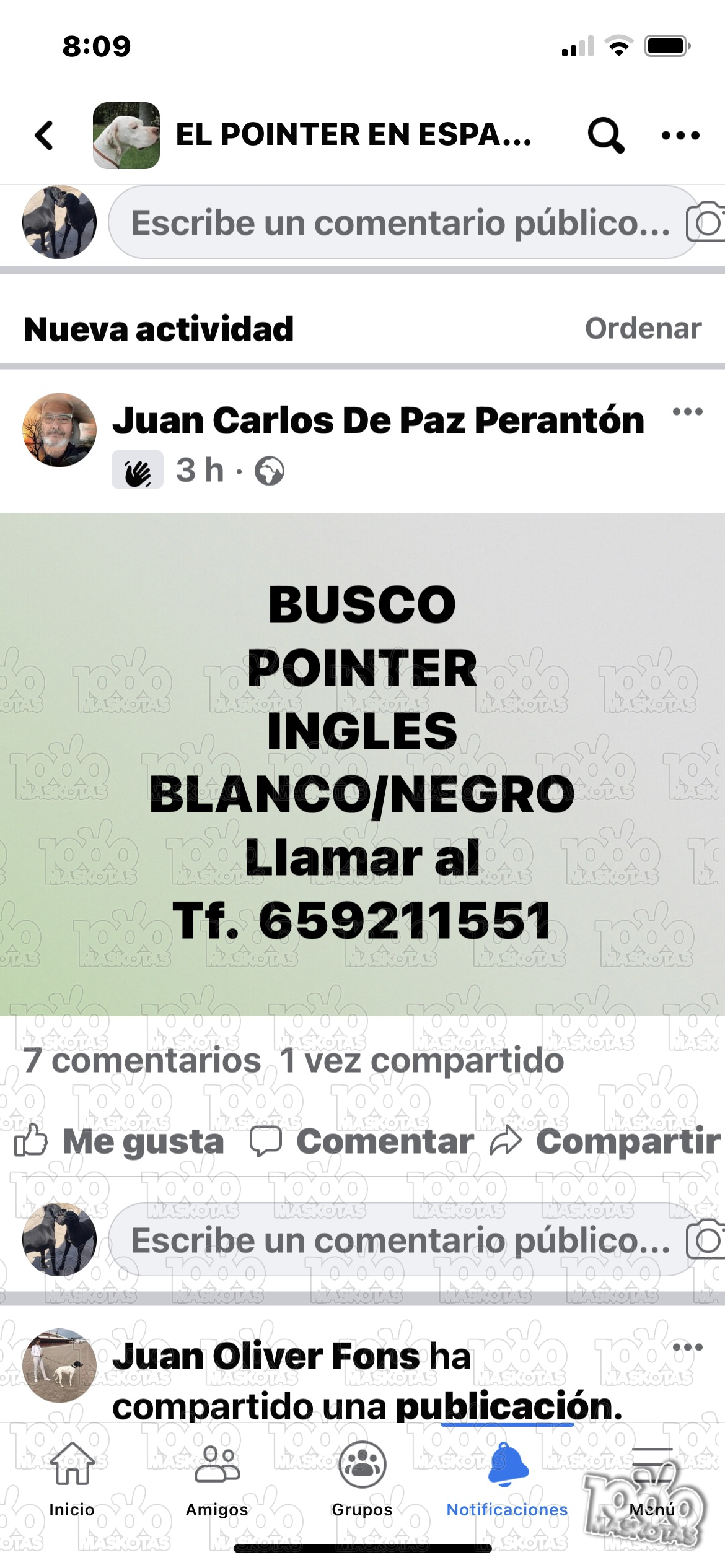This screenshot has height=1568, width=725.
Task: Open options for Juan Oliver Fons's shared post
Action: [687, 1348]
